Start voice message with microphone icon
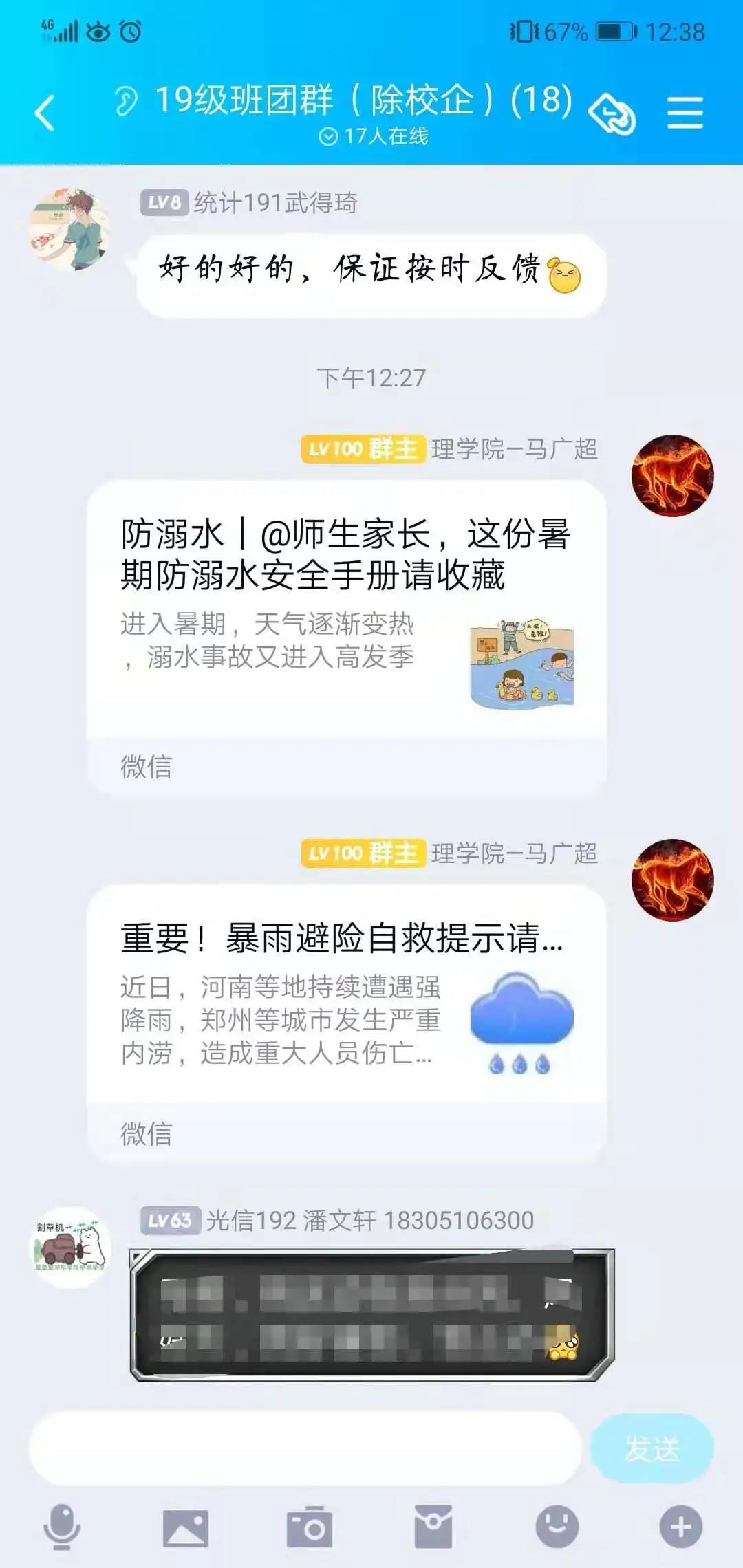 (62, 1527)
